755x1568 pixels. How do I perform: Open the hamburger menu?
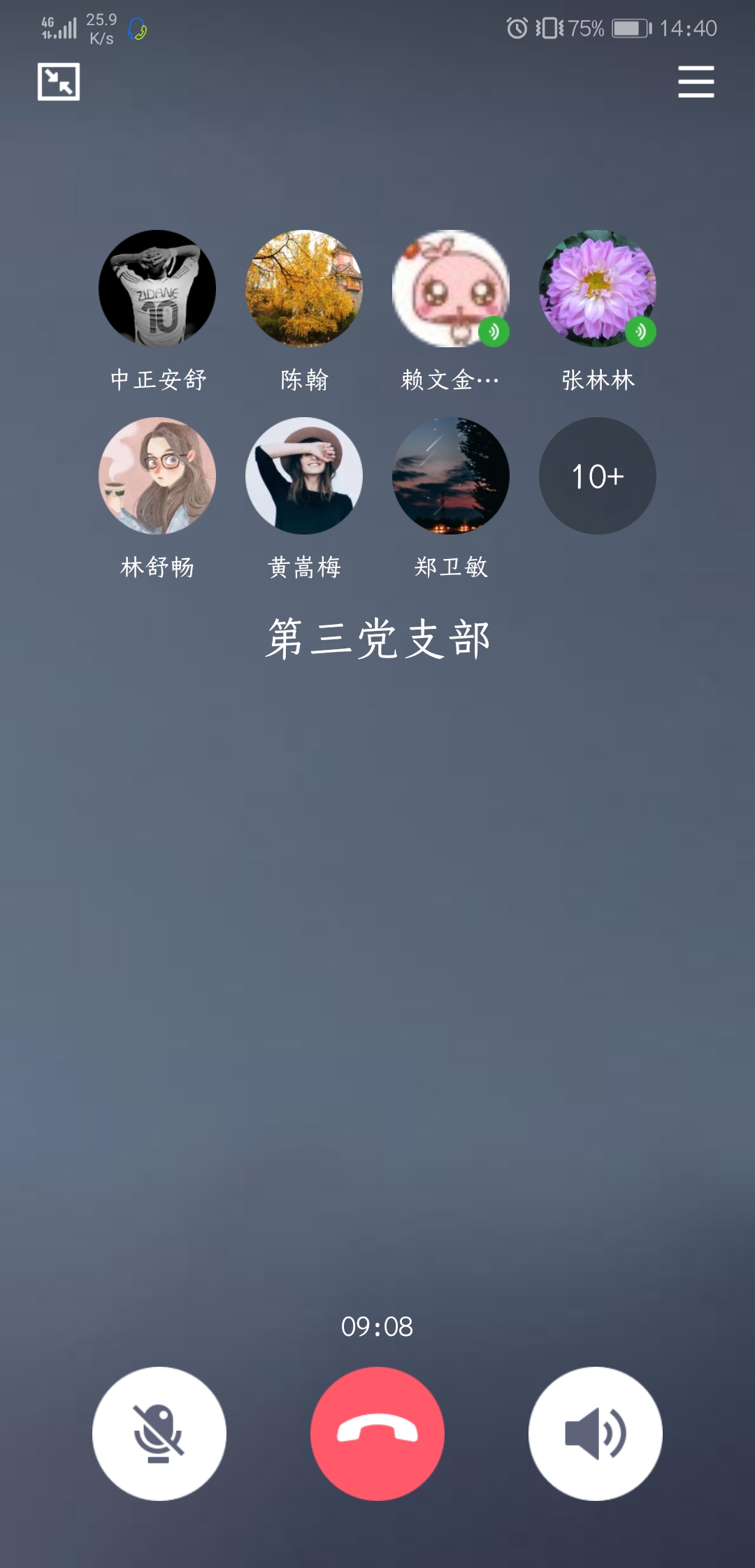click(696, 82)
